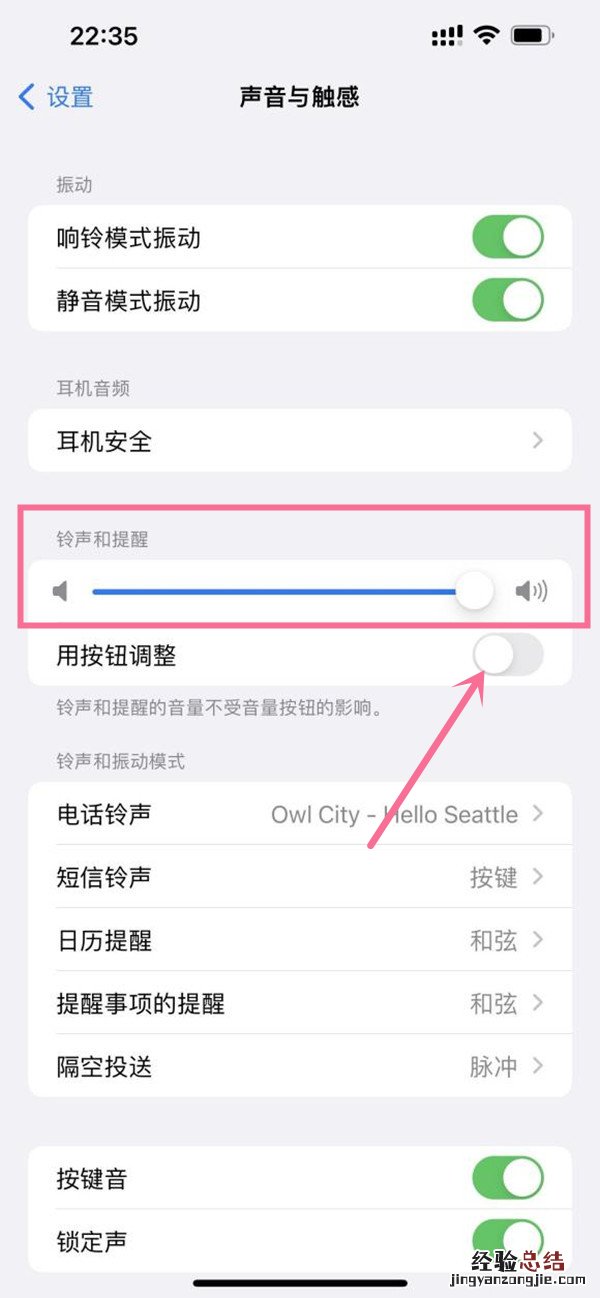The image size is (600, 1298).
Task: Open 隔空投送 sound setting
Action: 300,1066
